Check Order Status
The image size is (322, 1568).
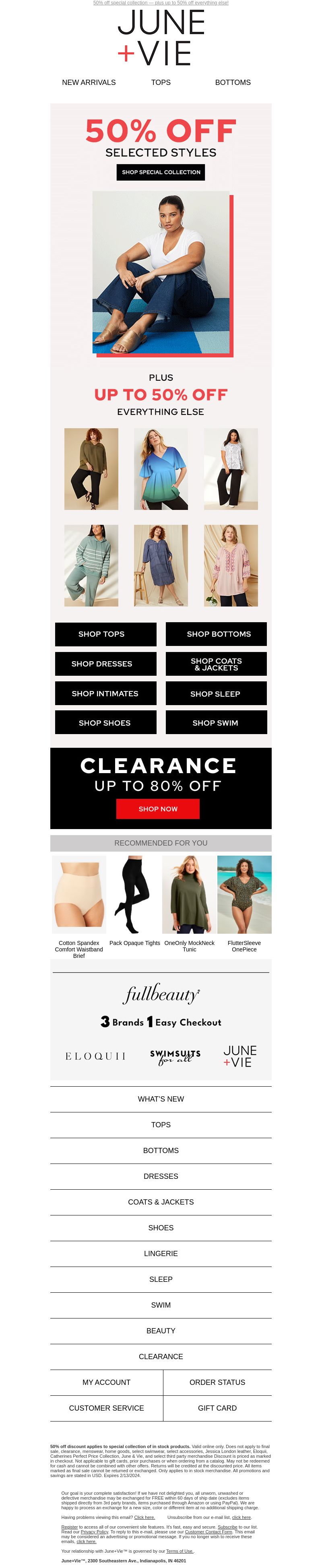pyautogui.click(x=217, y=1382)
